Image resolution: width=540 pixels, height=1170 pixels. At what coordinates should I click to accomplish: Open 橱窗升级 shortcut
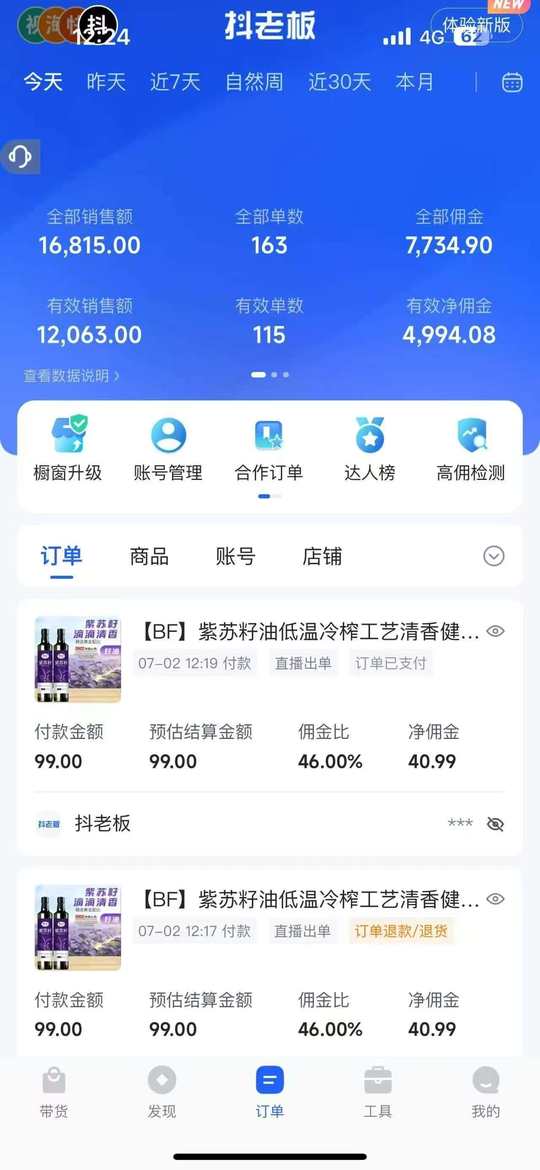click(x=68, y=450)
